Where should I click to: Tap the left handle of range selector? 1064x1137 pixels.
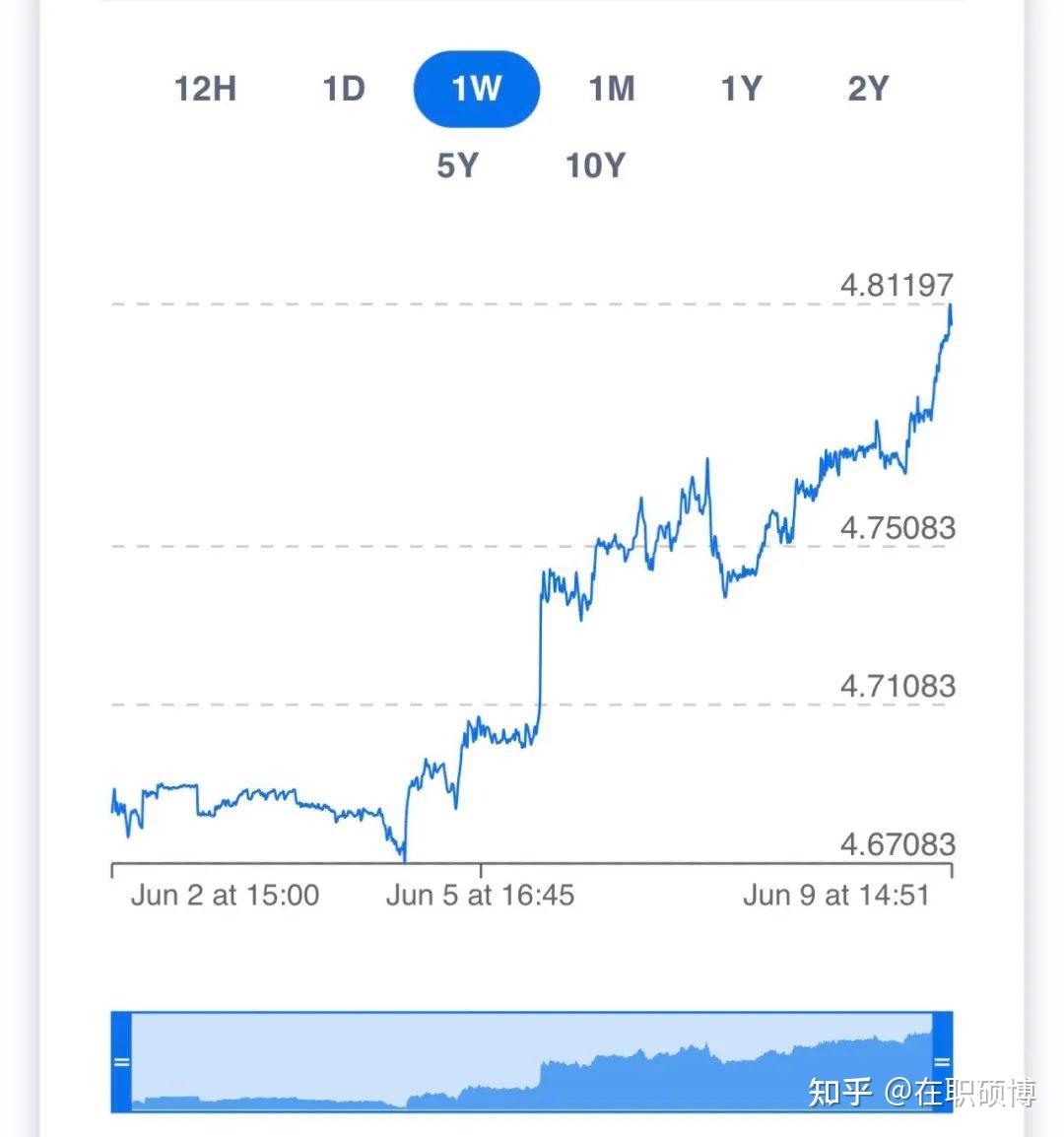tap(121, 1061)
